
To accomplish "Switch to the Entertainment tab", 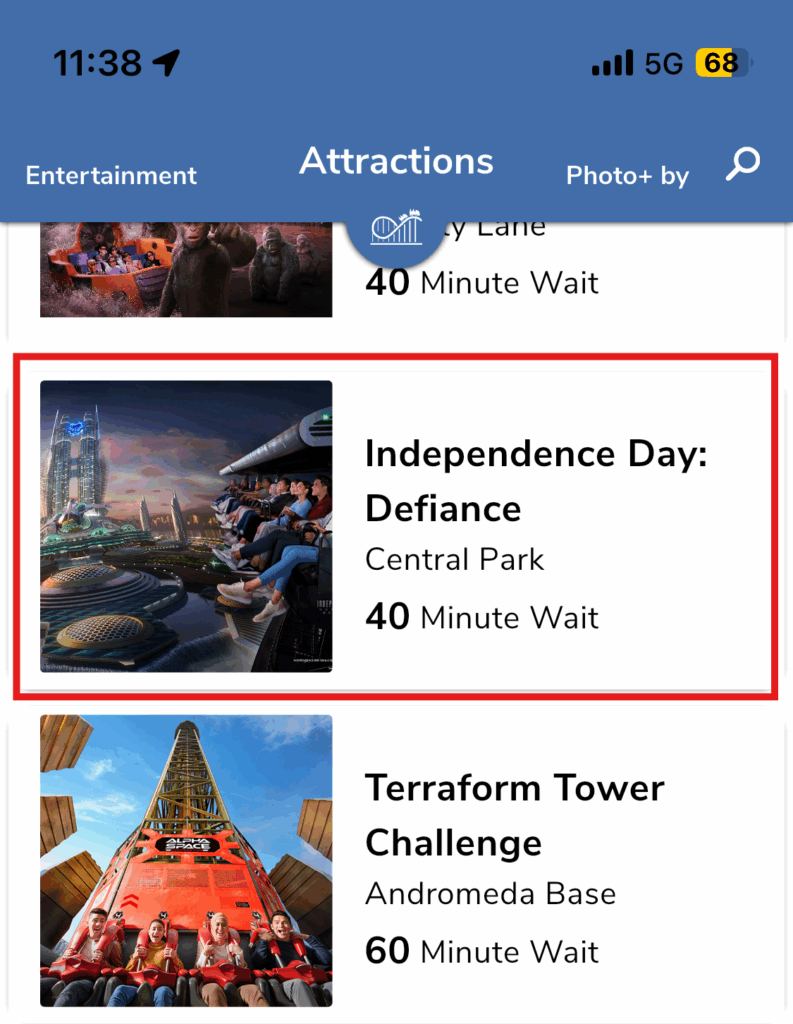I will [111, 176].
